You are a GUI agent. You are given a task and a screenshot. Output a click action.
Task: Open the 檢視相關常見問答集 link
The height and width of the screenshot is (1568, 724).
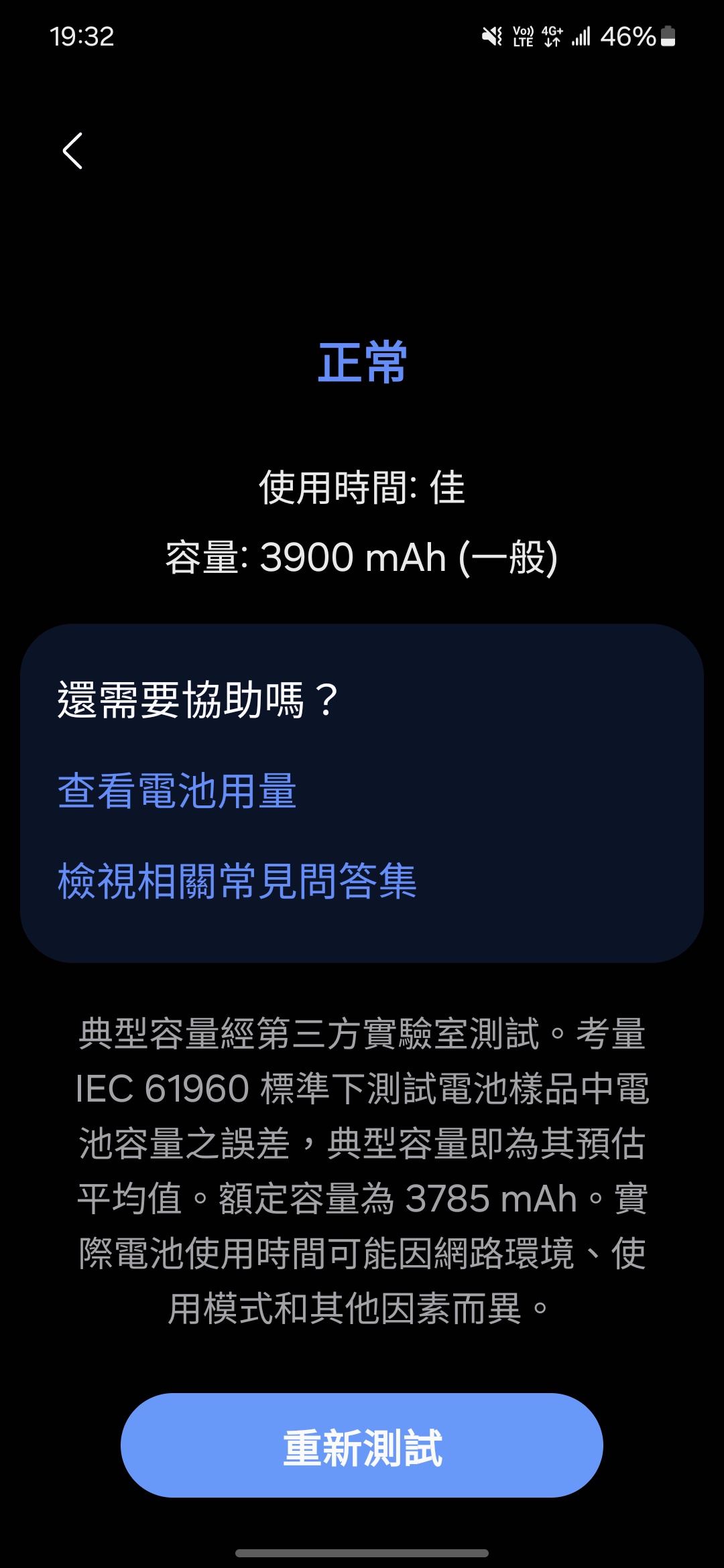[x=237, y=880]
